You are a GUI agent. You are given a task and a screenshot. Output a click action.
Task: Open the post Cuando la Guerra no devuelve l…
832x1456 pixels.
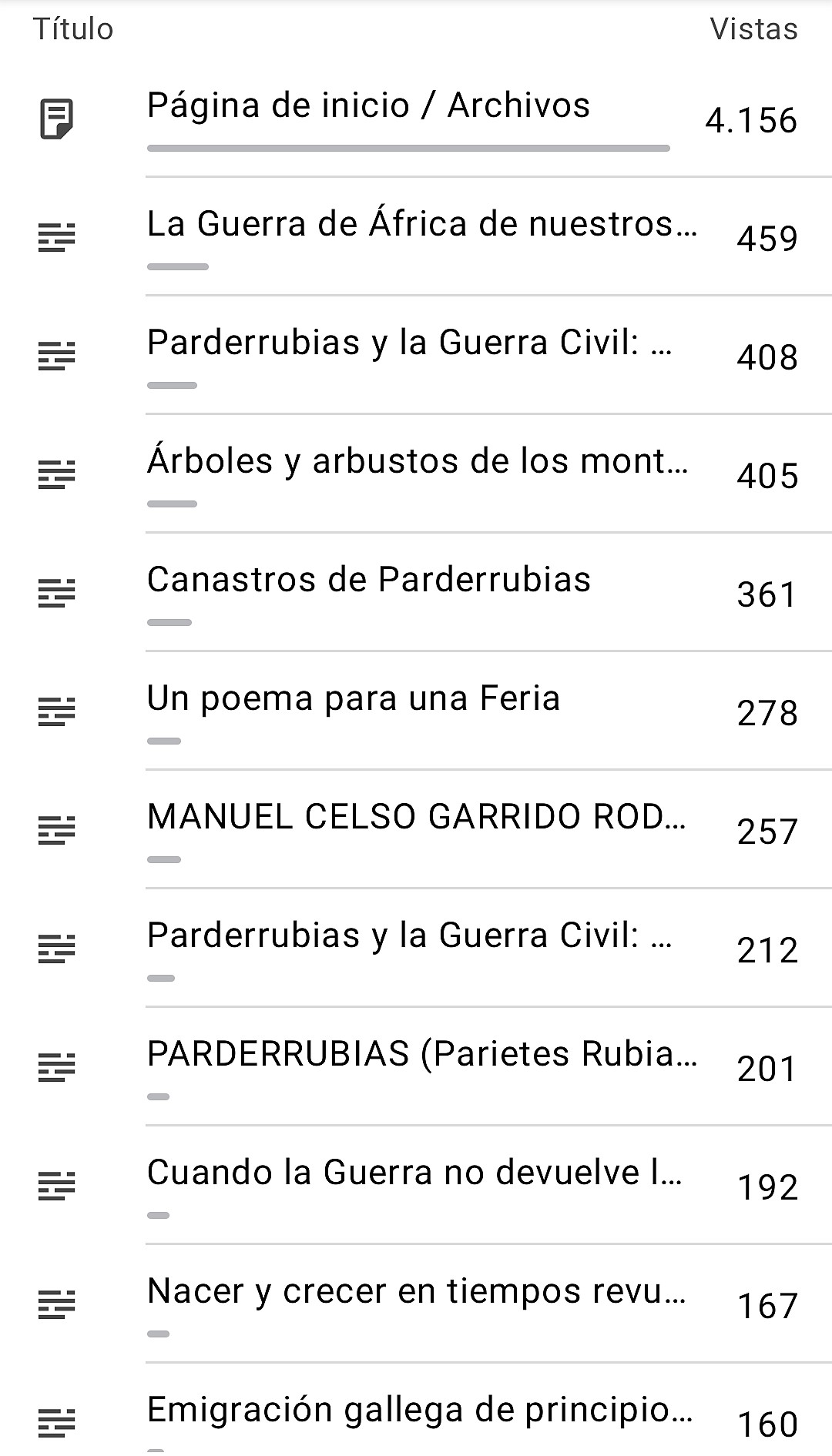click(x=414, y=1173)
